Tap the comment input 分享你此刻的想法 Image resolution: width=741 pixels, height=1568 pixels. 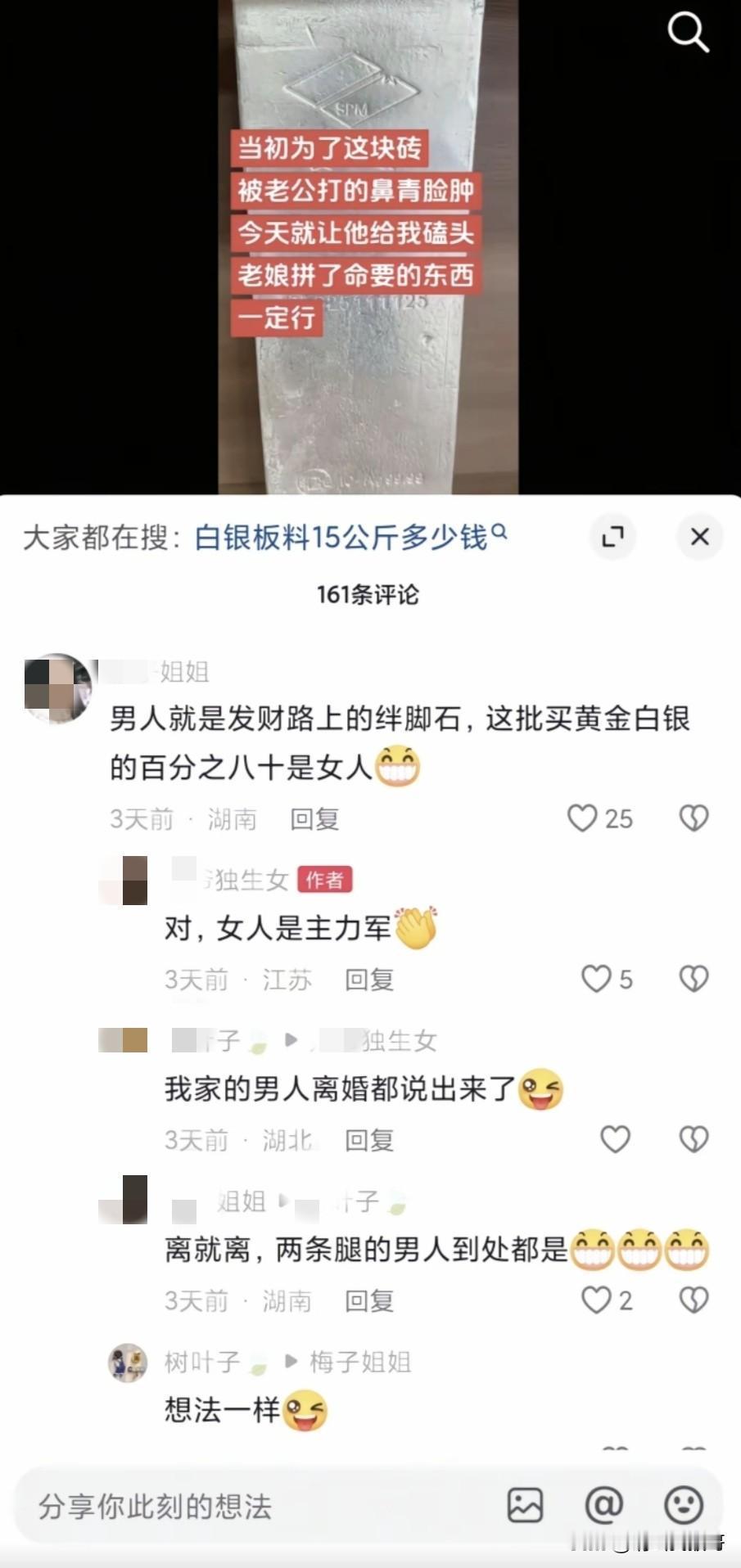coord(246,1506)
